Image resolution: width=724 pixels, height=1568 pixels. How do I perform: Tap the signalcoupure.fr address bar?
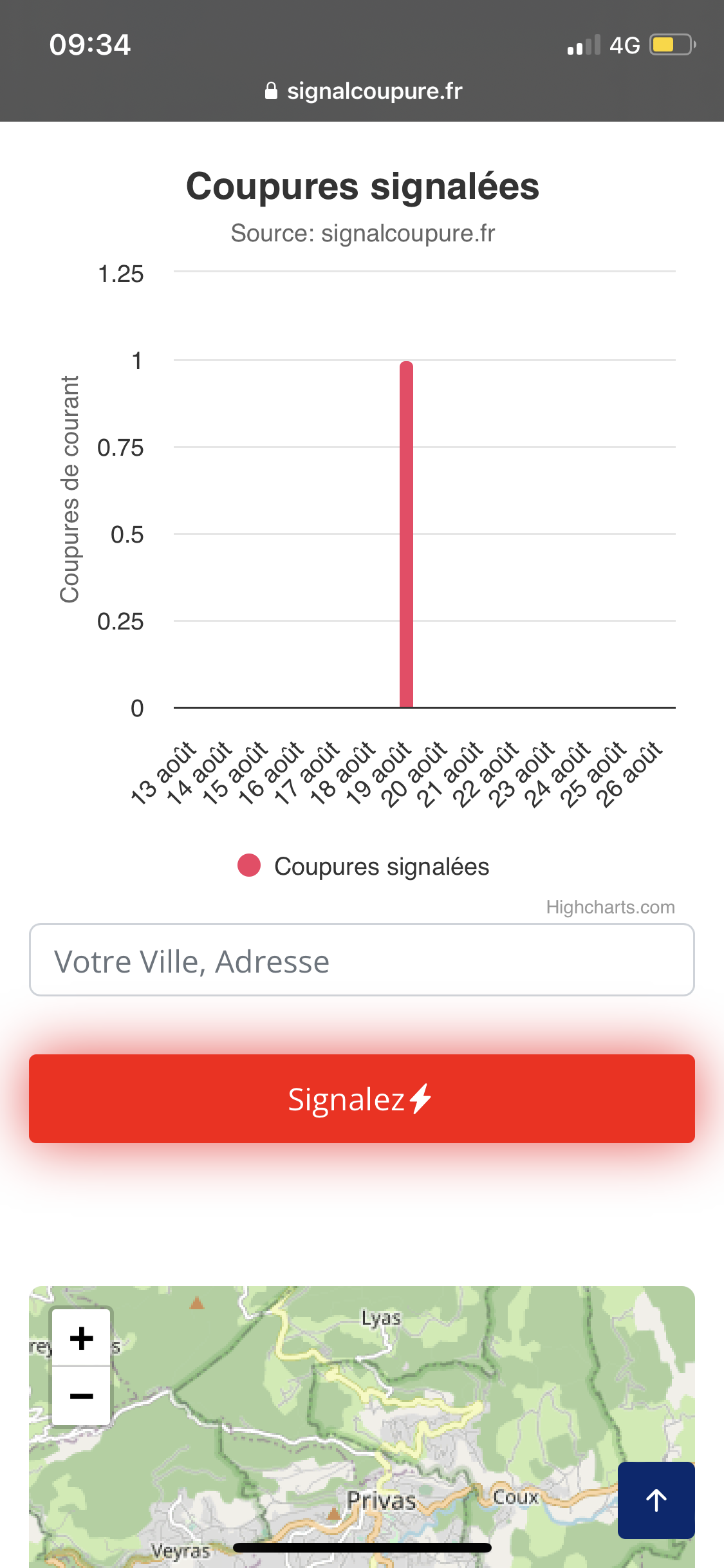pyautogui.click(x=362, y=91)
